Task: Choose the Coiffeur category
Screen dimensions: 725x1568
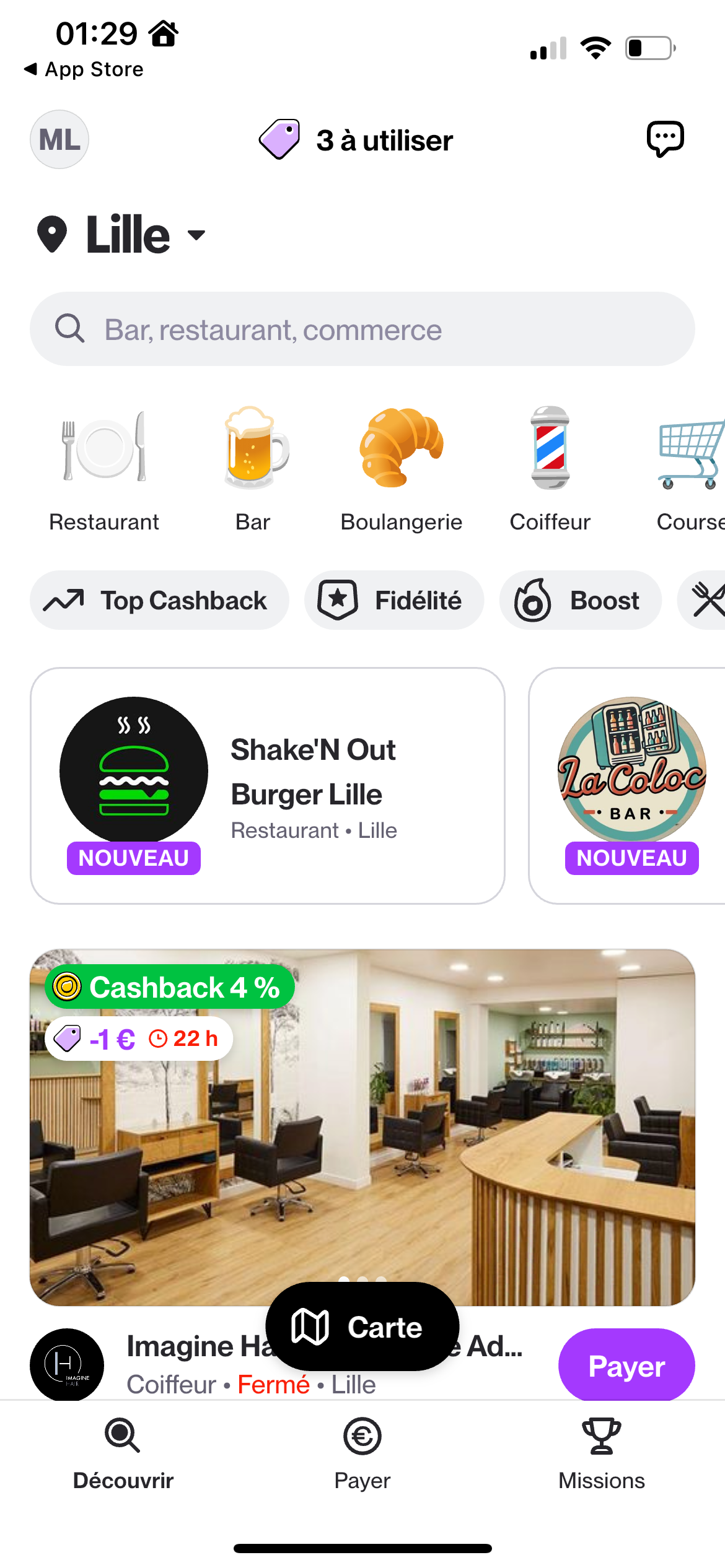Action: pos(550,470)
